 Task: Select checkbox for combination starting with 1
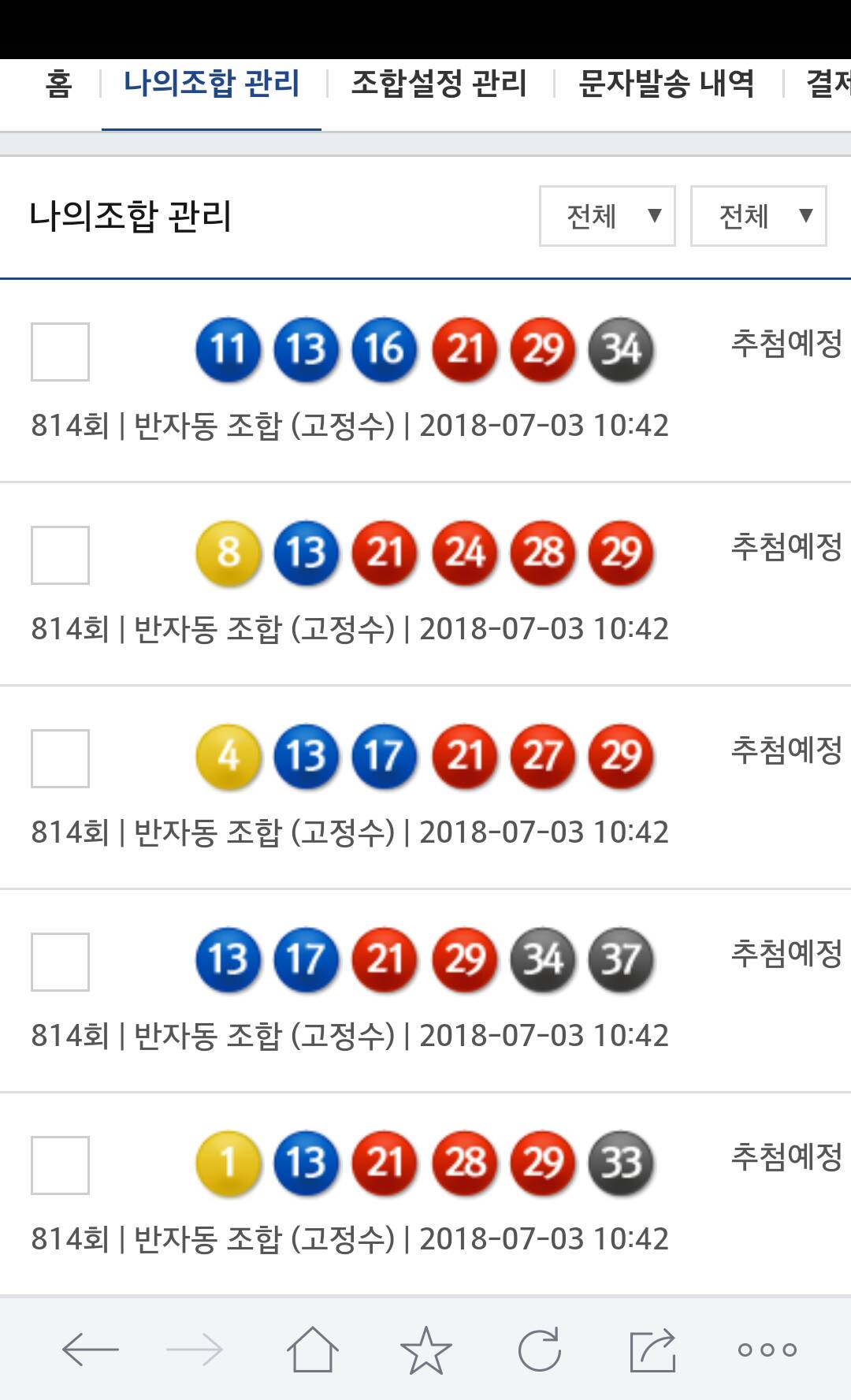pyautogui.click(x=60, y=1165)
